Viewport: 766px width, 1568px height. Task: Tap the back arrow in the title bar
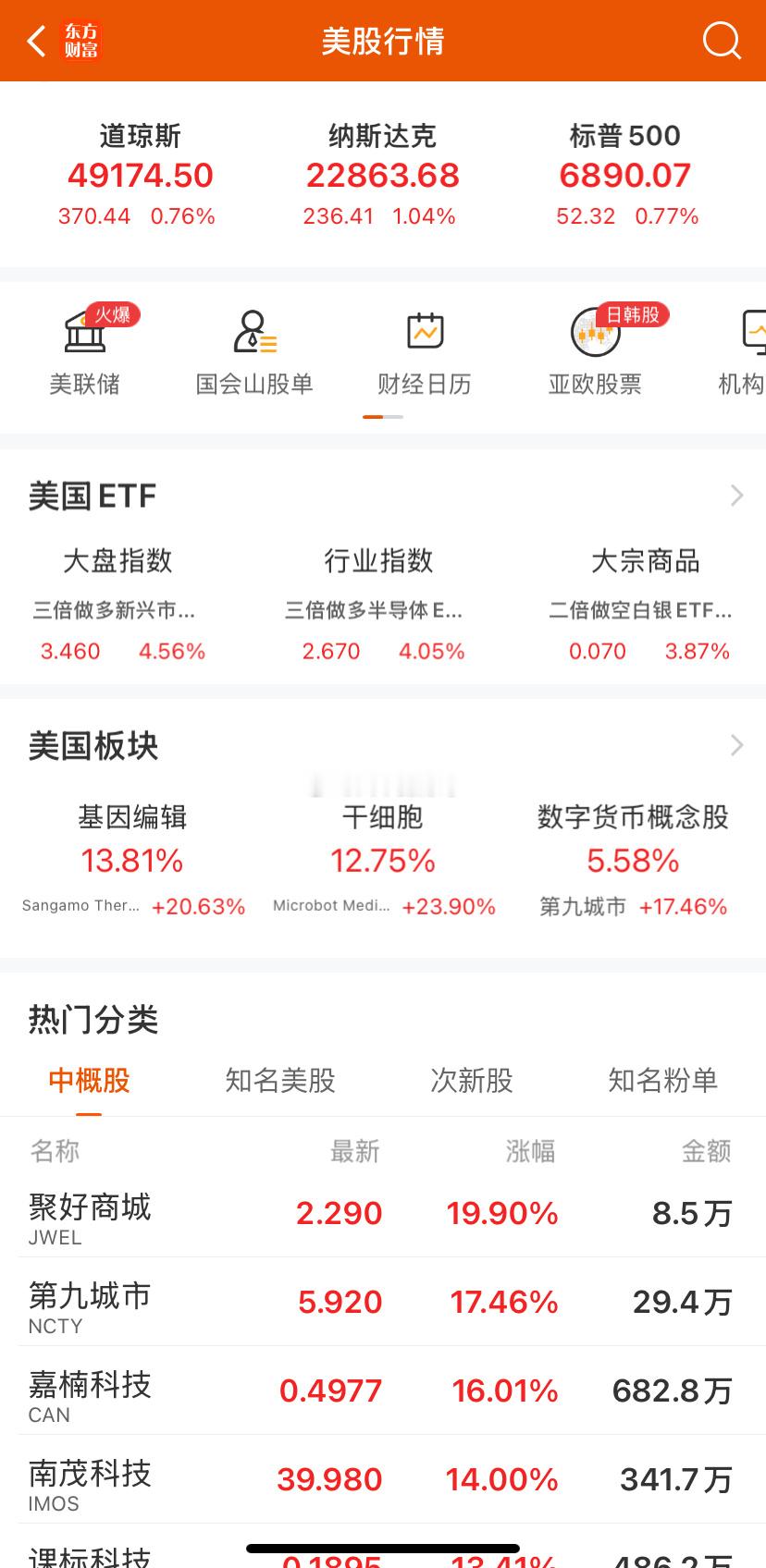tap(35, 41)
